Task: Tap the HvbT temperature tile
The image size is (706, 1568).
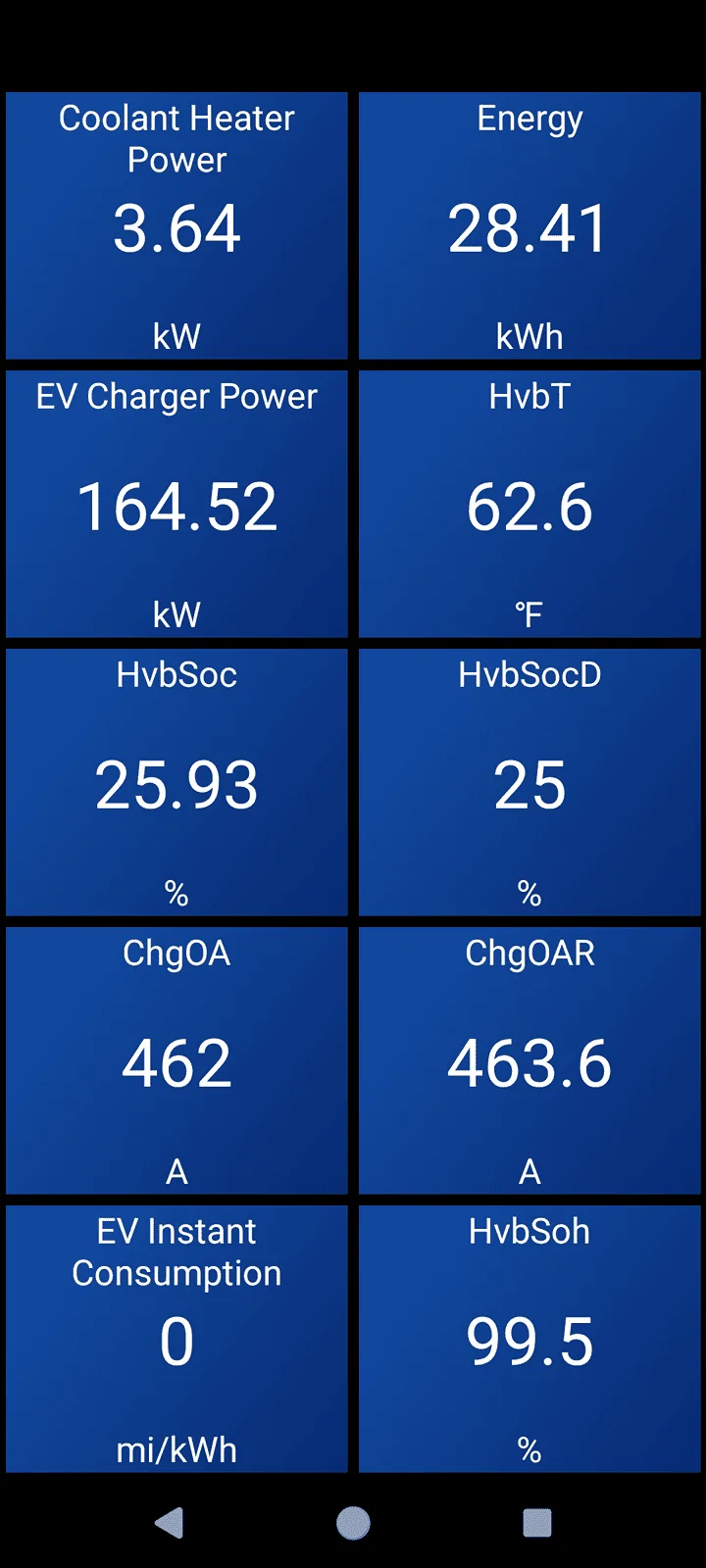Action: (x=529, y=505)
